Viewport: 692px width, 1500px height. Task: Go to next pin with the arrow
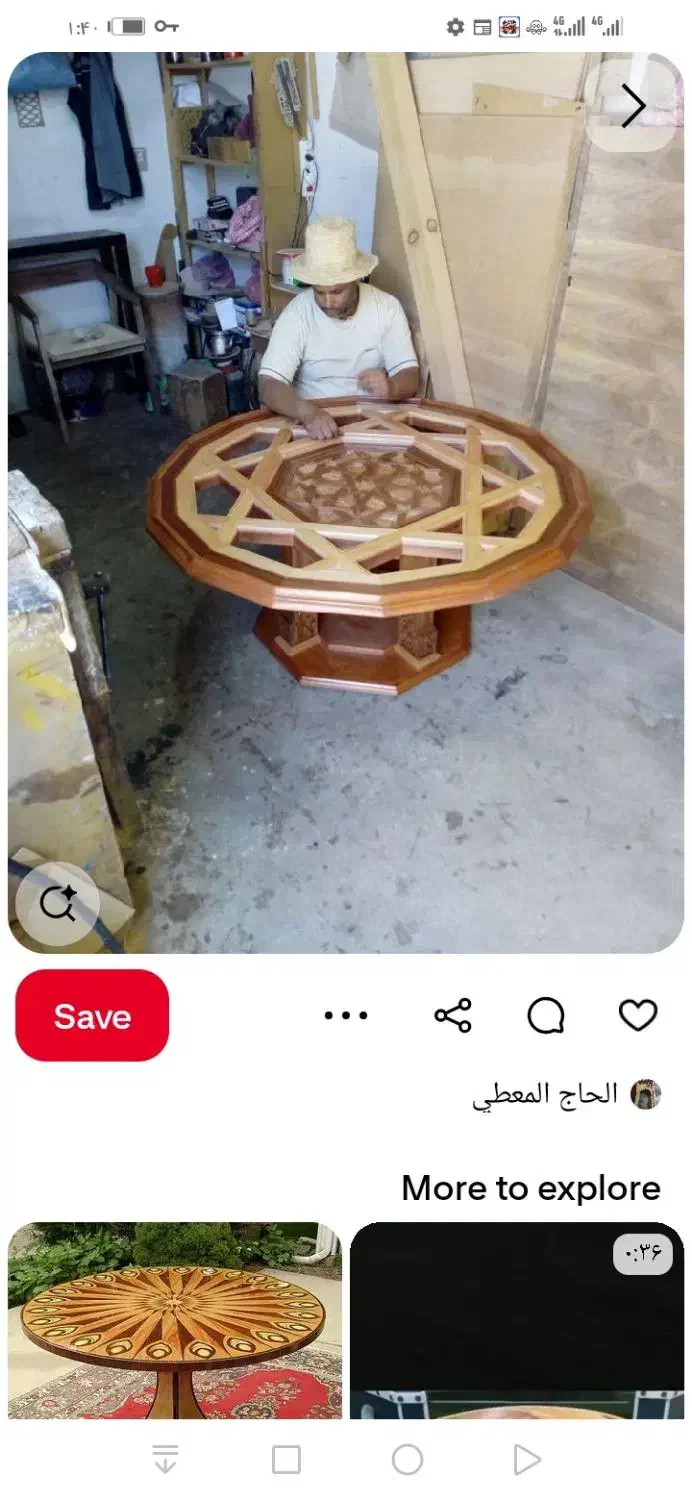point(632,105)
